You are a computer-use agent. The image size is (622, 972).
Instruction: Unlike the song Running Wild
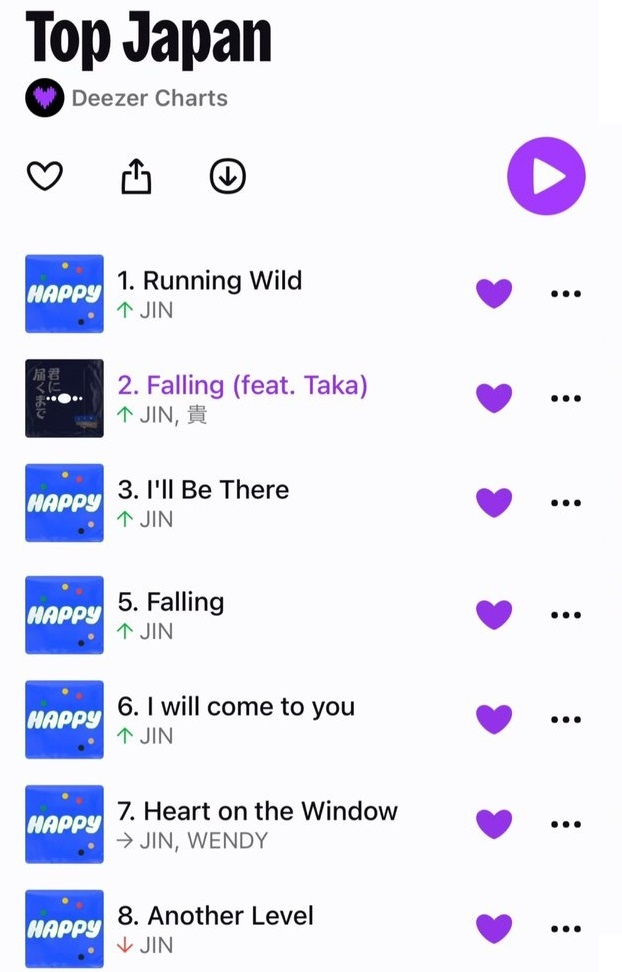tap(493, 294)
